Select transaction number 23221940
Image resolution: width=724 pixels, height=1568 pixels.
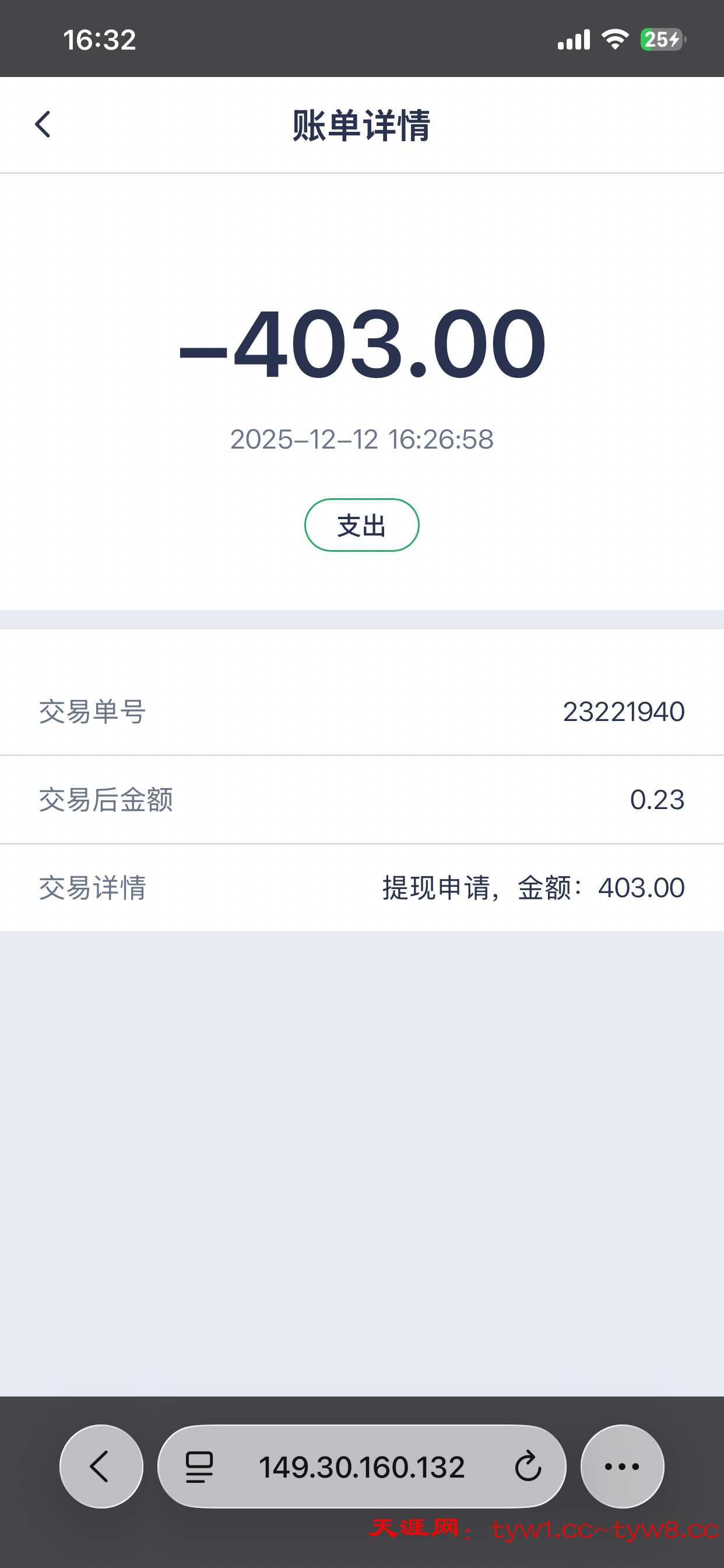[x=623, y=712]
